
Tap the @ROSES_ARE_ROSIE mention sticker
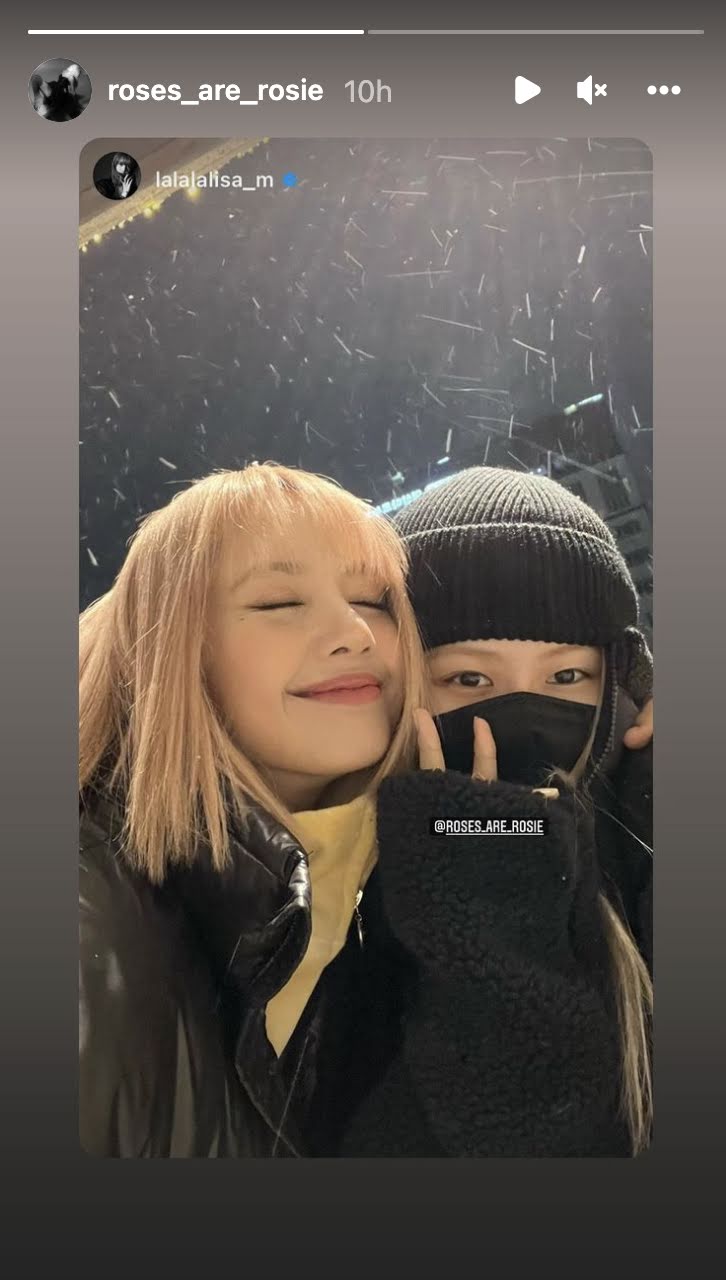489,826
